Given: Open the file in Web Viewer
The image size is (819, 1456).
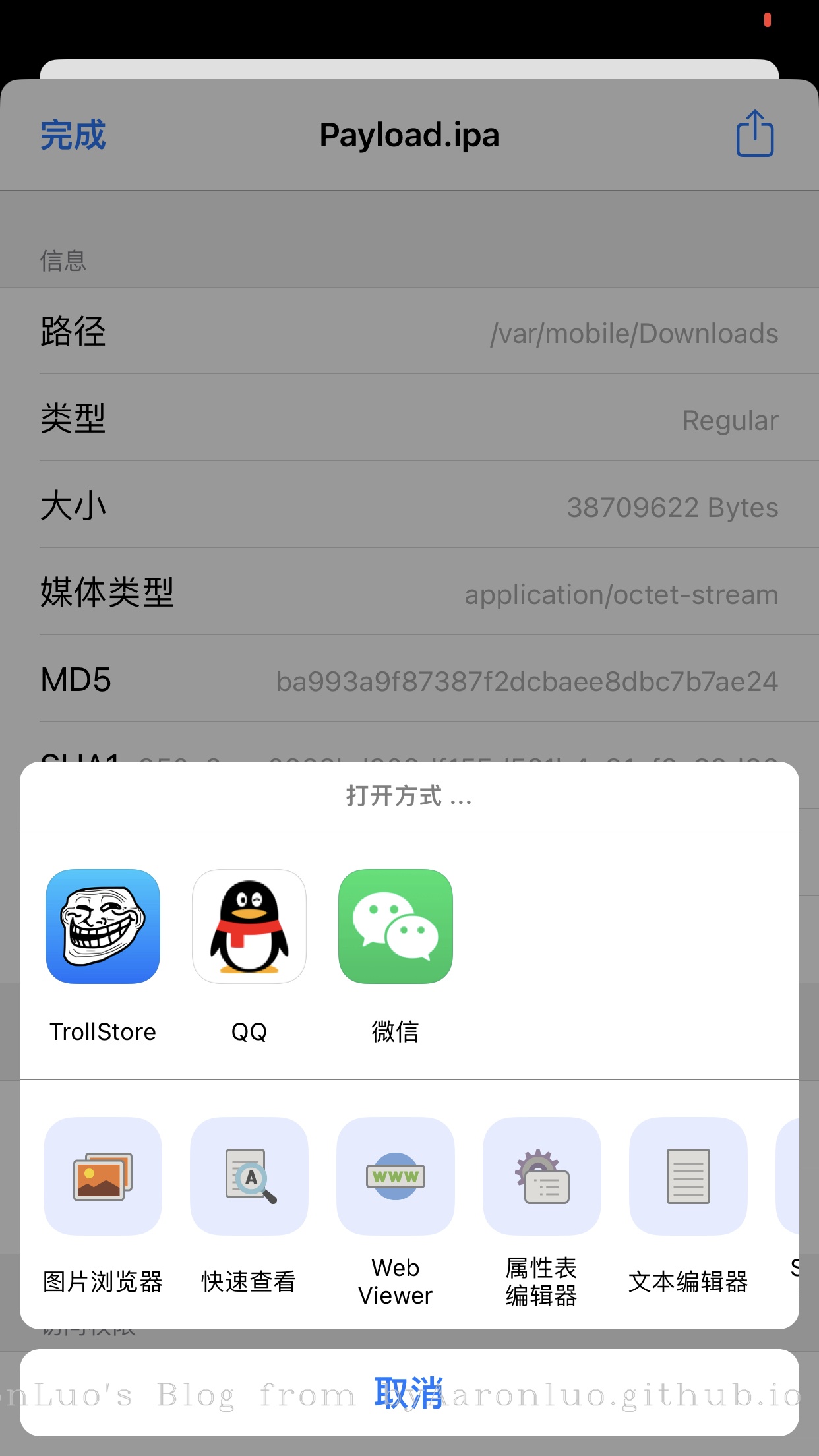Looking at the screenshot, I should click(x=396, y=1176).
